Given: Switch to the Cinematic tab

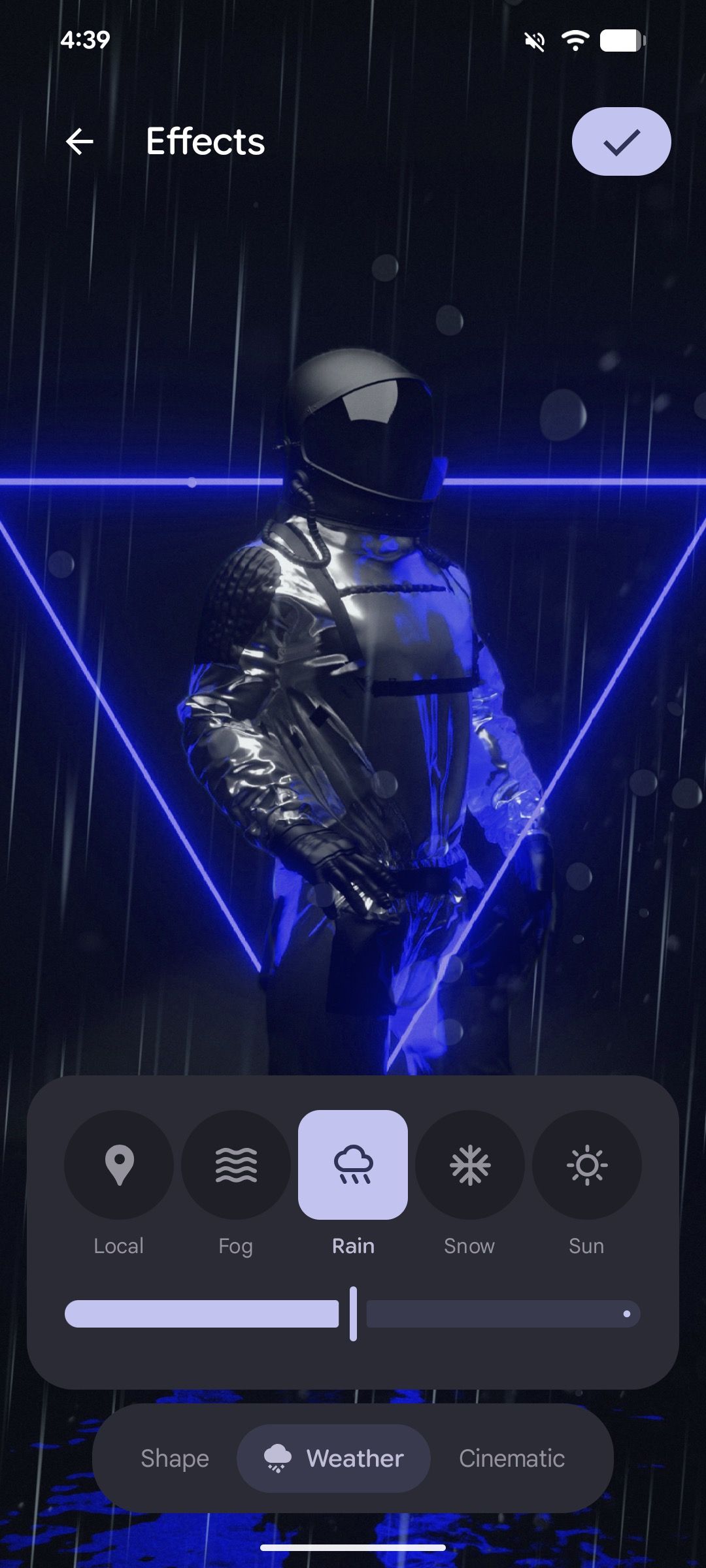Looking at the screenshot, I should (512, 1458).
